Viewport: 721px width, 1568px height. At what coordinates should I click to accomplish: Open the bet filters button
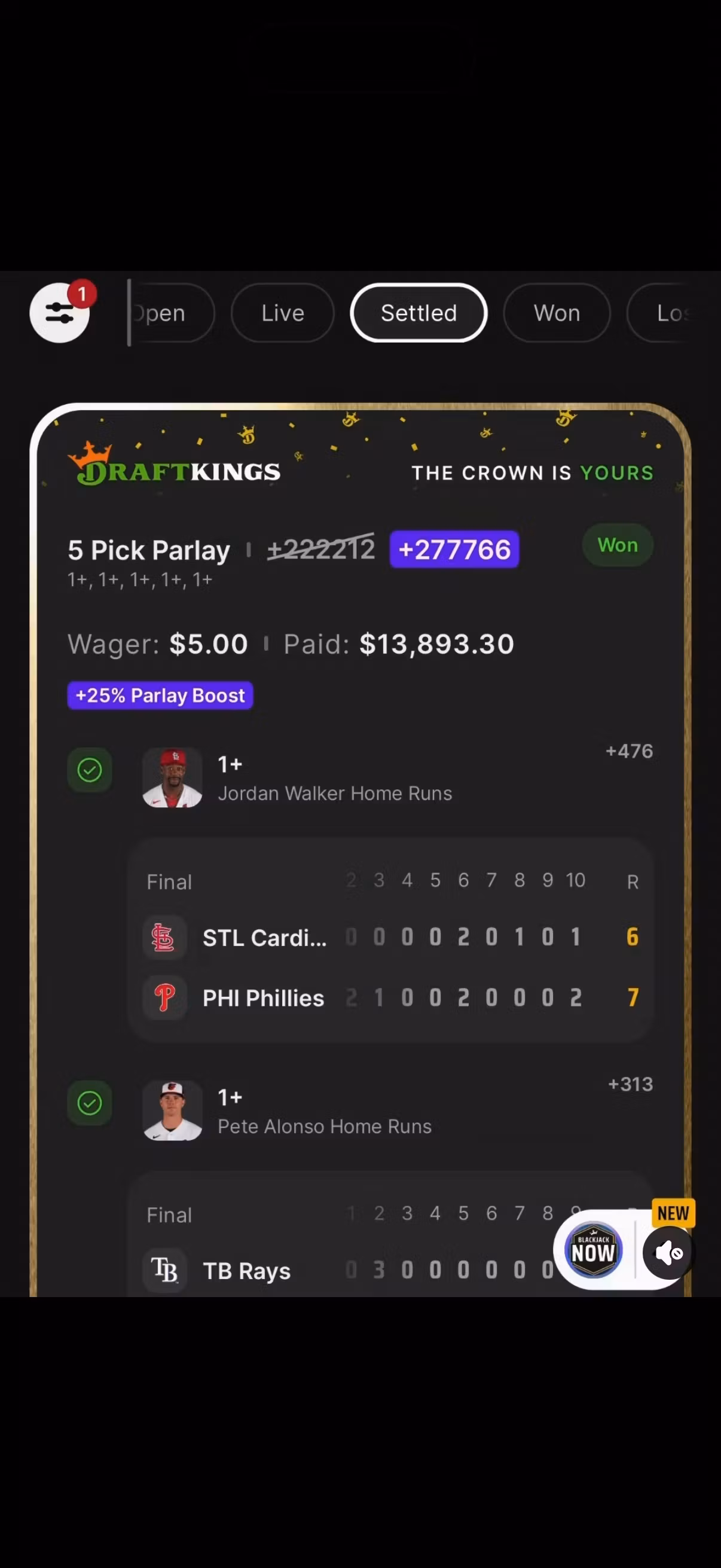(x=60, y=312)
